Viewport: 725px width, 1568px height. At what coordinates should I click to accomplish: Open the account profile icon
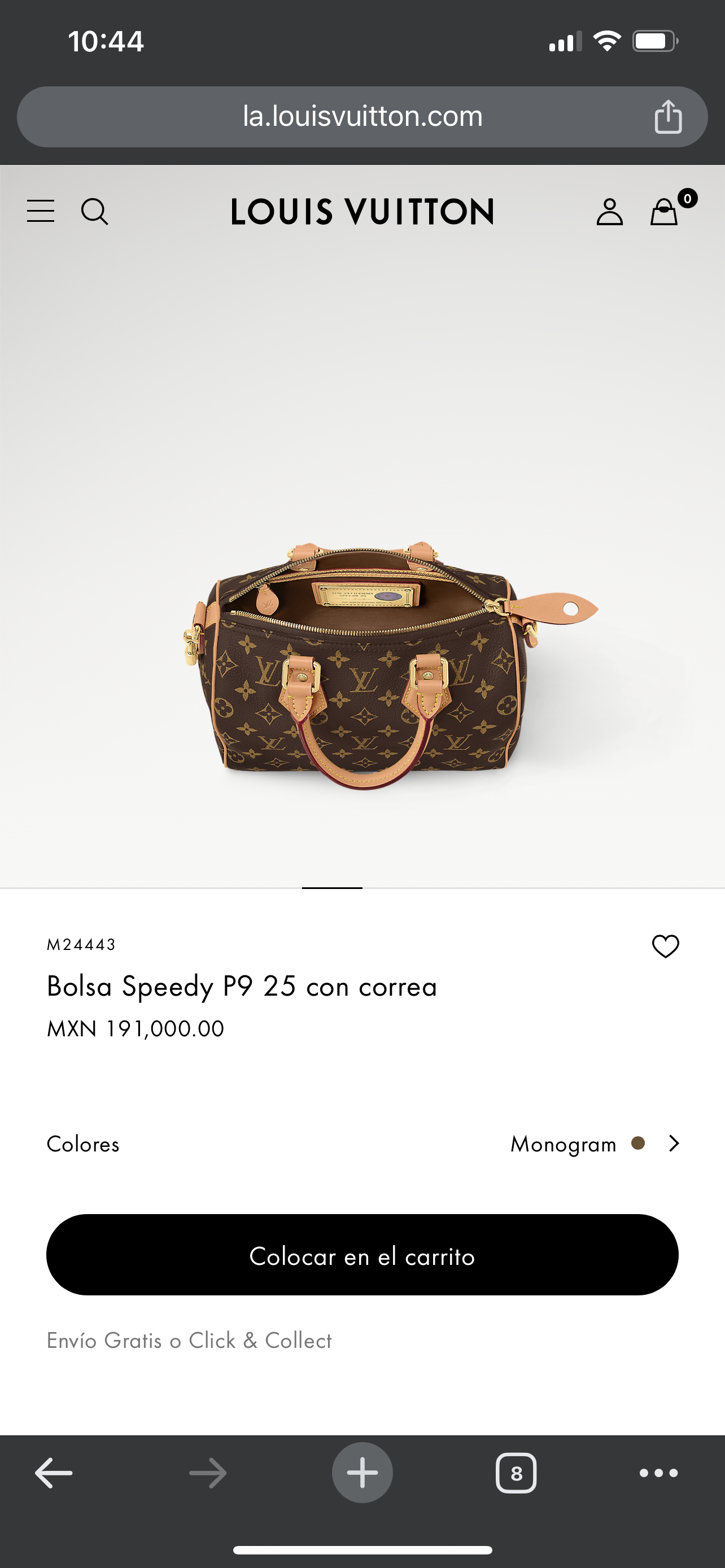pos(609,212)
